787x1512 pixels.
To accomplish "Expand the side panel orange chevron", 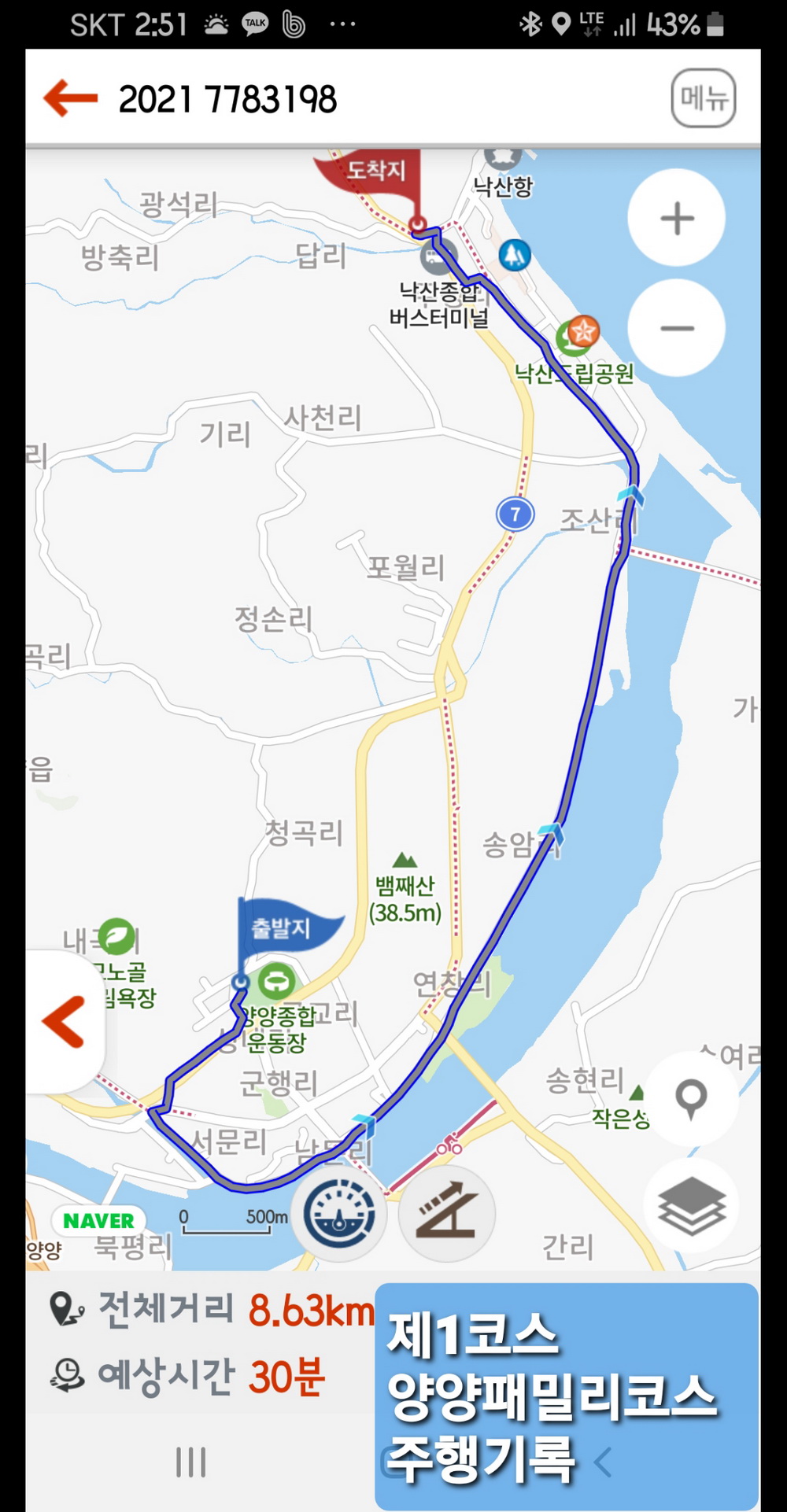I will click(65, 1021).
